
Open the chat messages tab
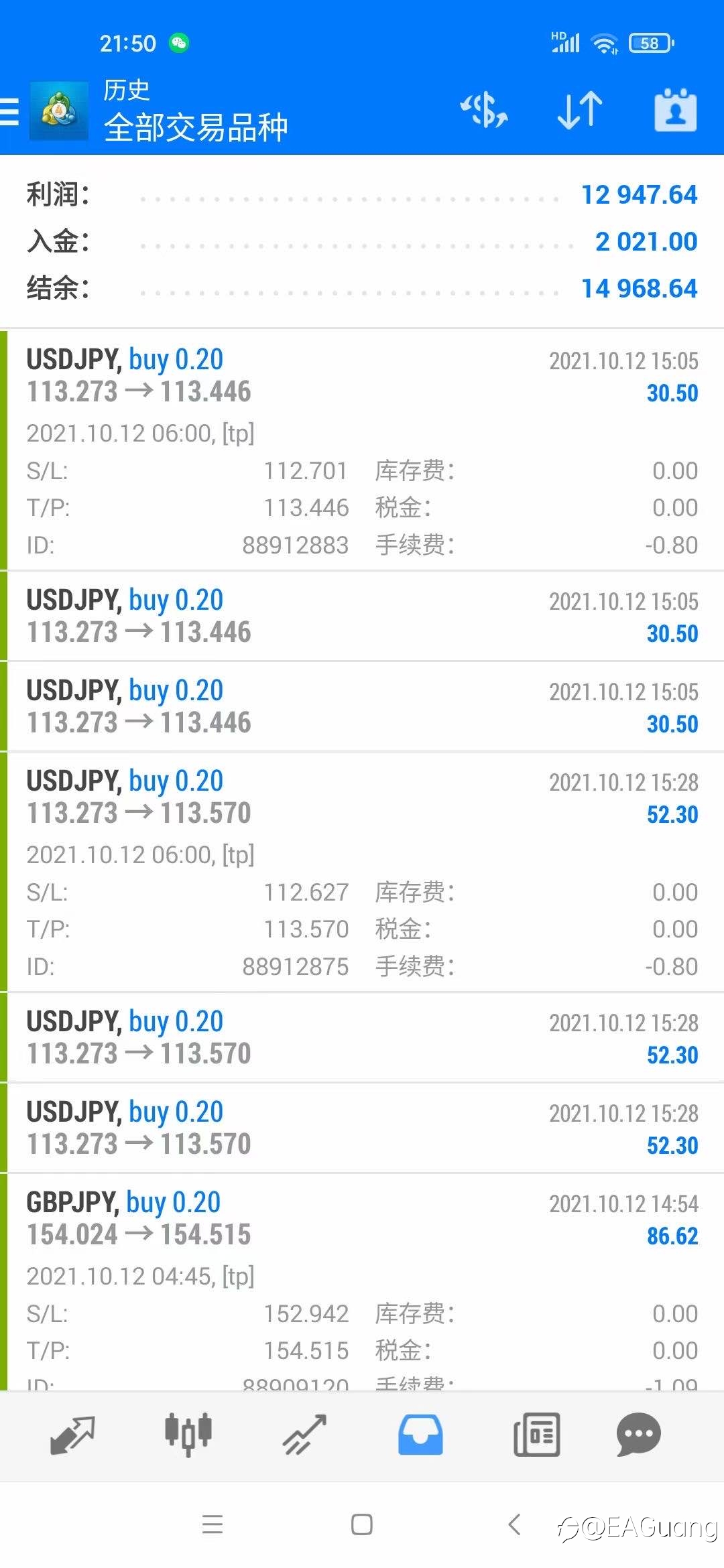638,1435
